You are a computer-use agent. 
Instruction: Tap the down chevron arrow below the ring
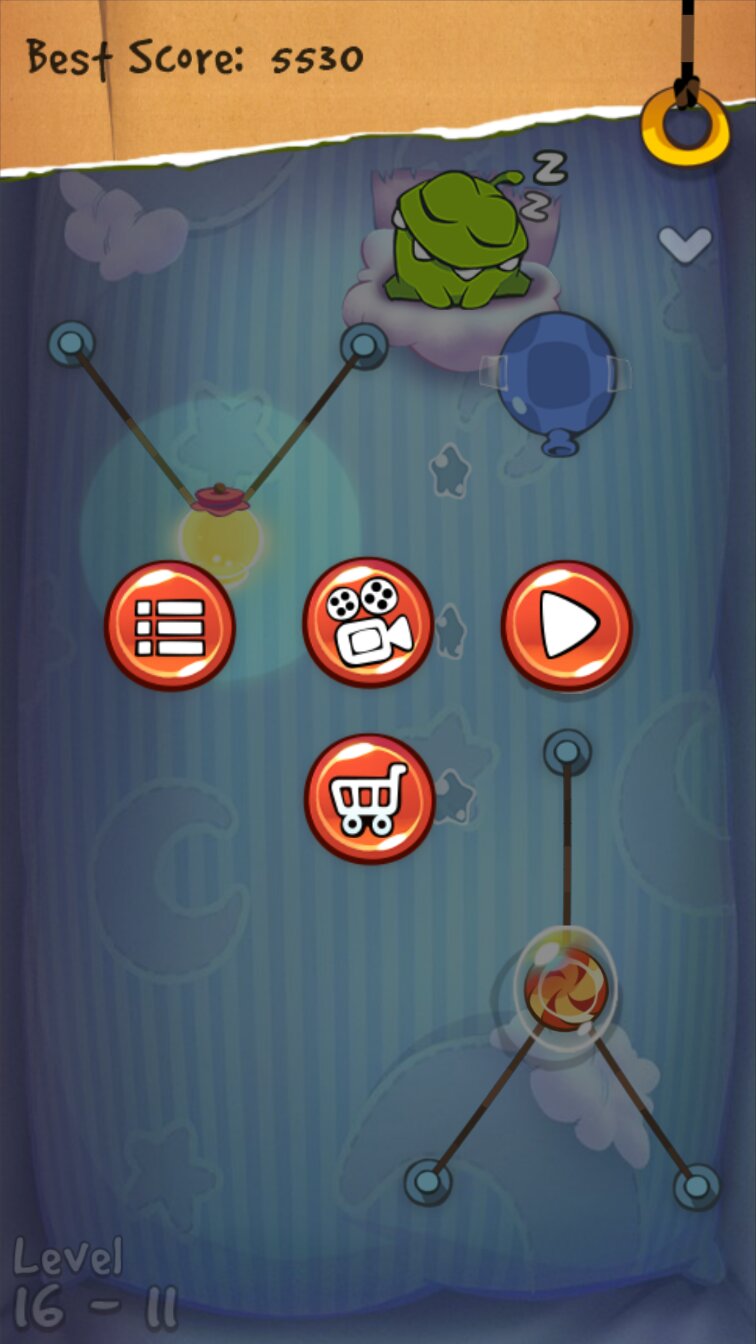[x=685, y=243]
